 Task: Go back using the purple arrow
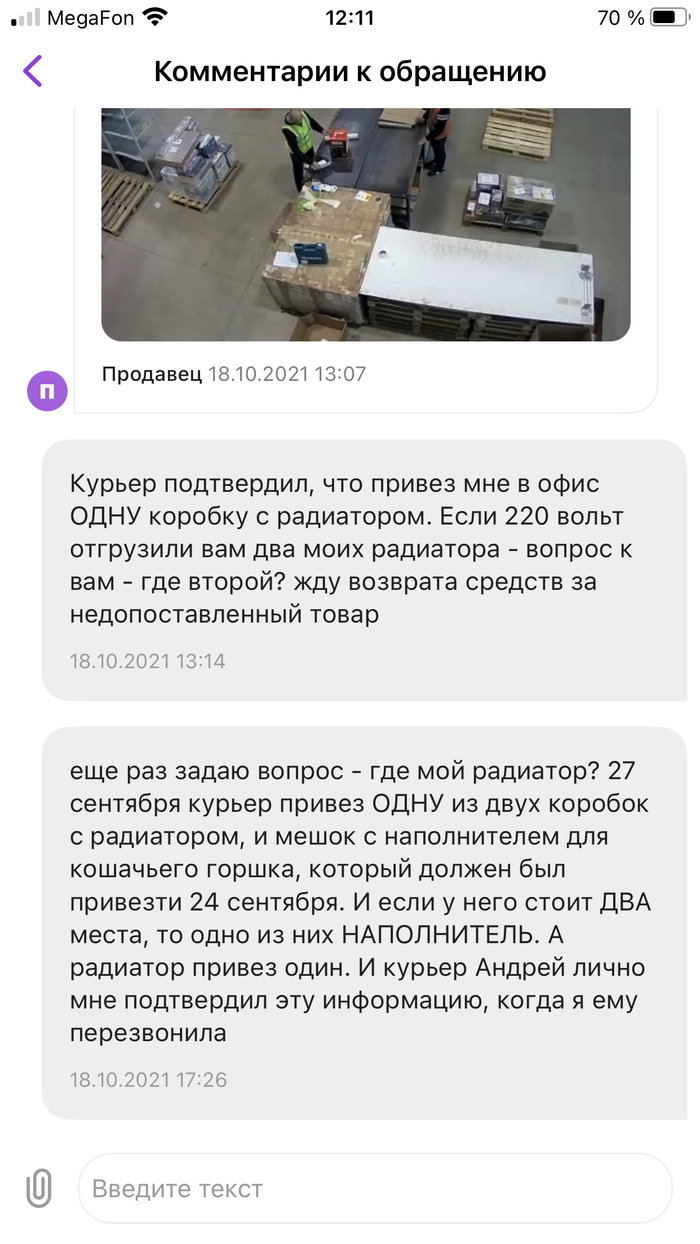pyautogui.click(x=33, y=71)
